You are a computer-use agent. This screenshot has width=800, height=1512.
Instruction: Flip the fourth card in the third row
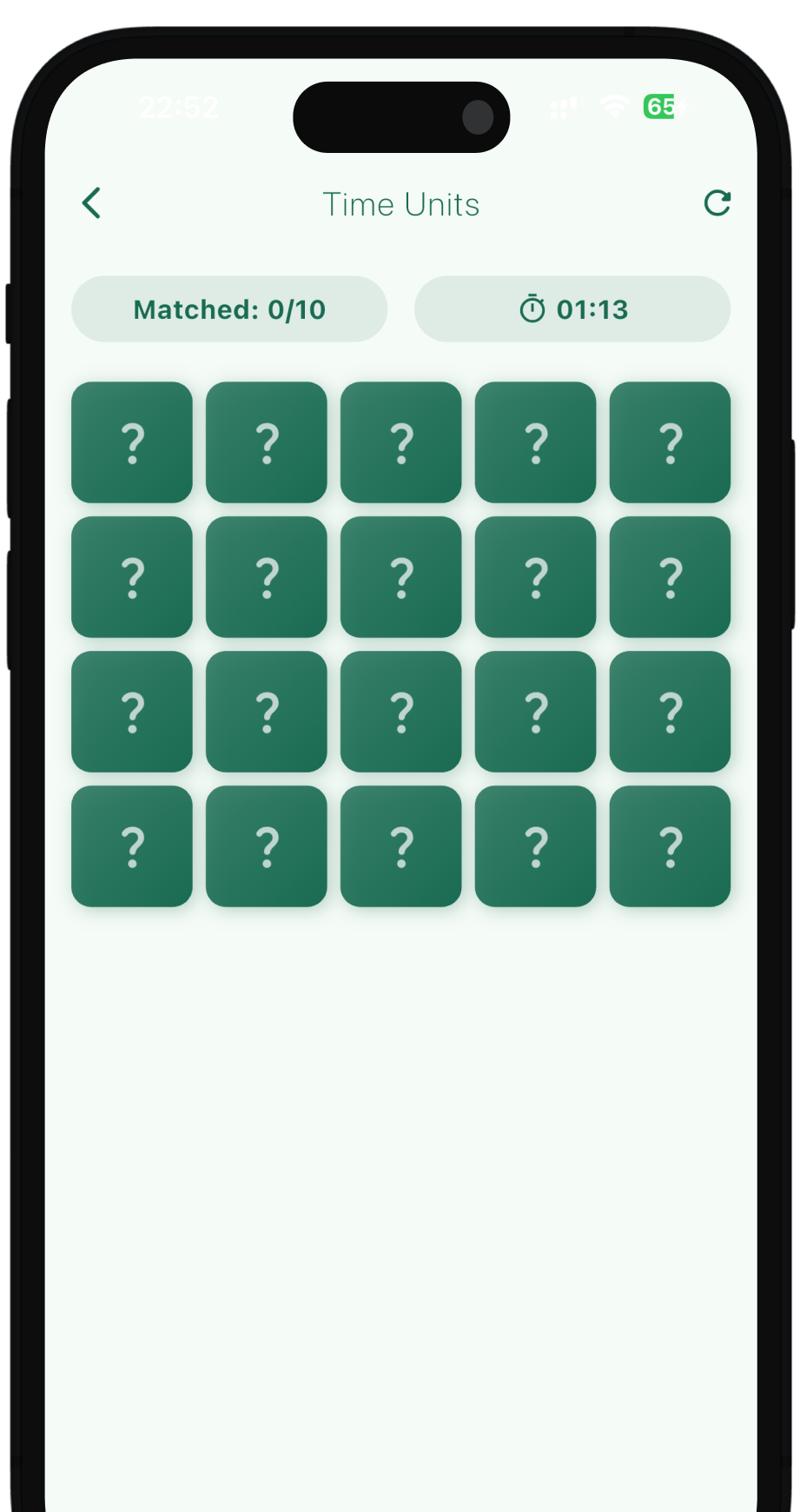coord(535,712)
